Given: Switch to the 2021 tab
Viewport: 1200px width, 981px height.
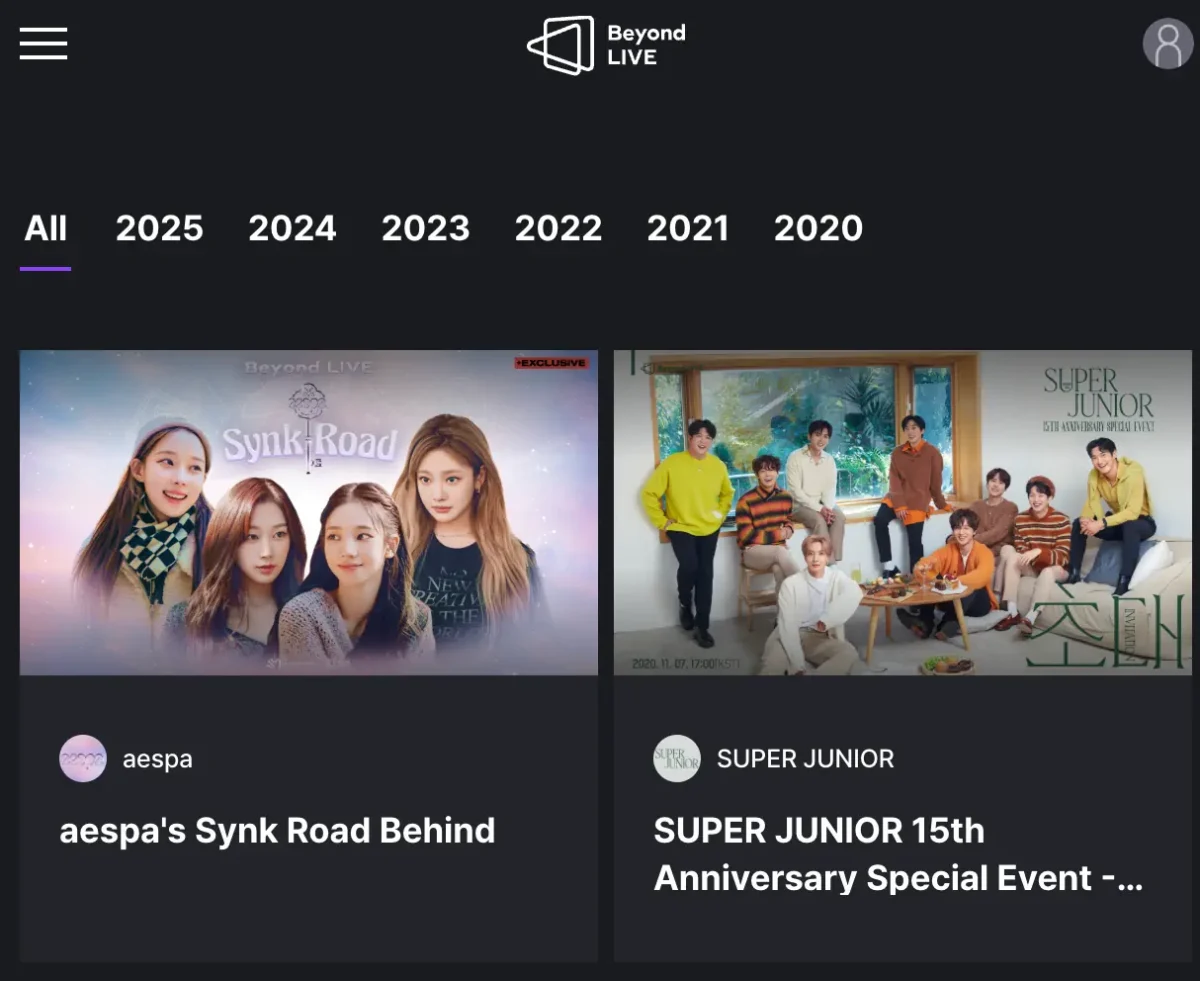Looking at the screenshot, I should 688,228.
